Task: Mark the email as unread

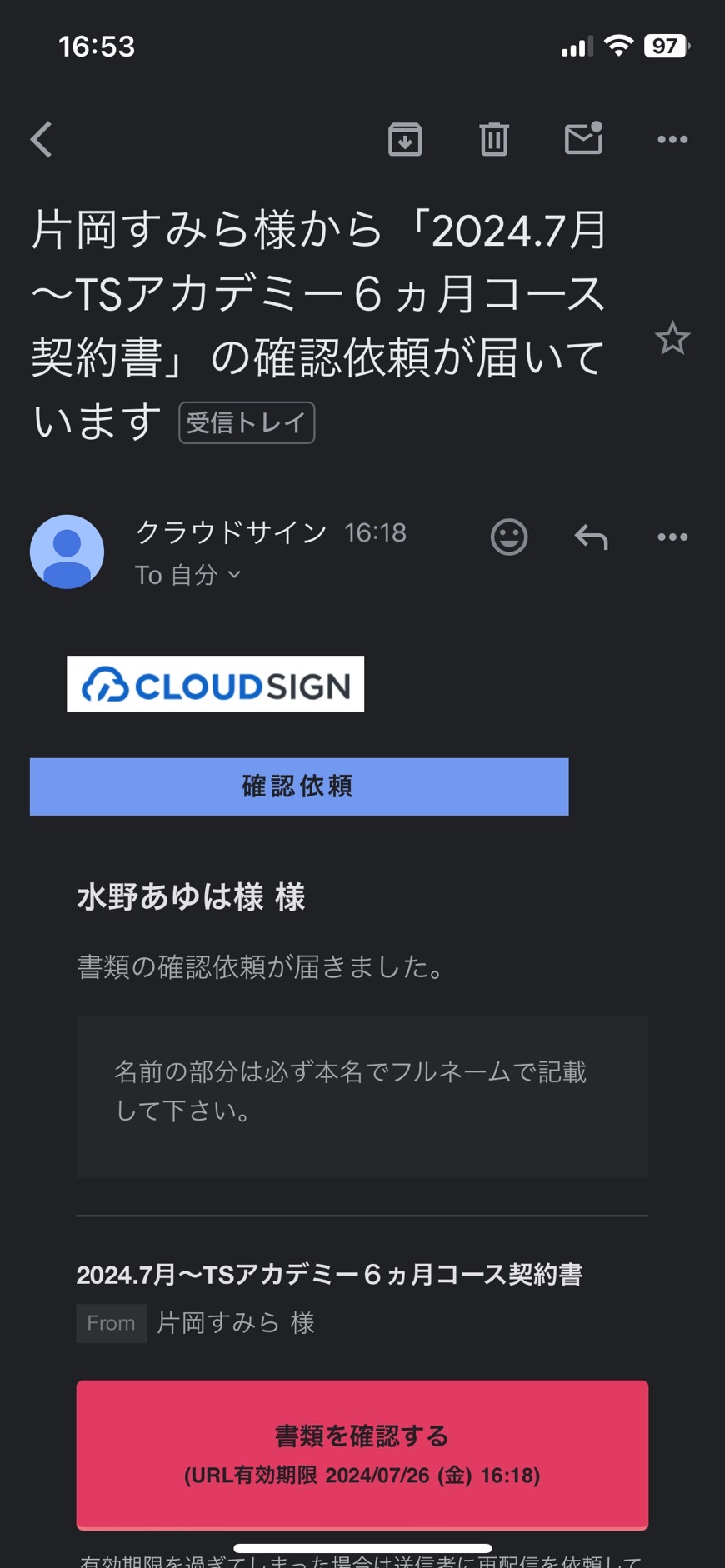Action: click(x=583, y=138)
